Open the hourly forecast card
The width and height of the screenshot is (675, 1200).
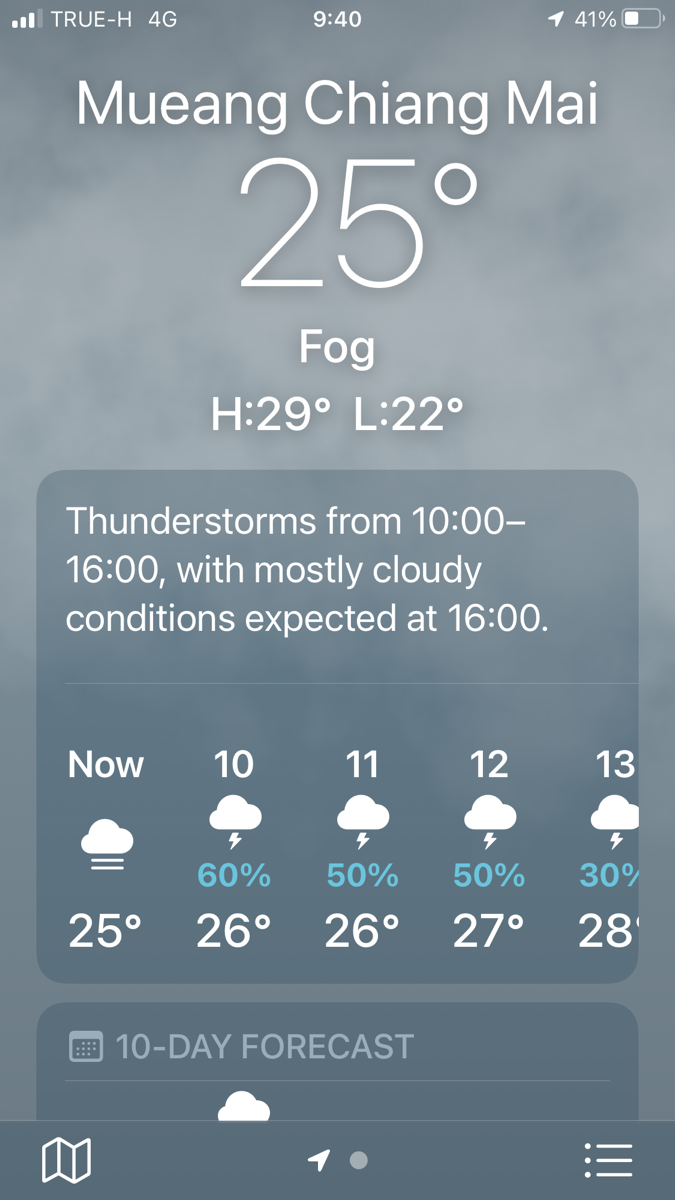pyautogui.click(x=338, y=727)
